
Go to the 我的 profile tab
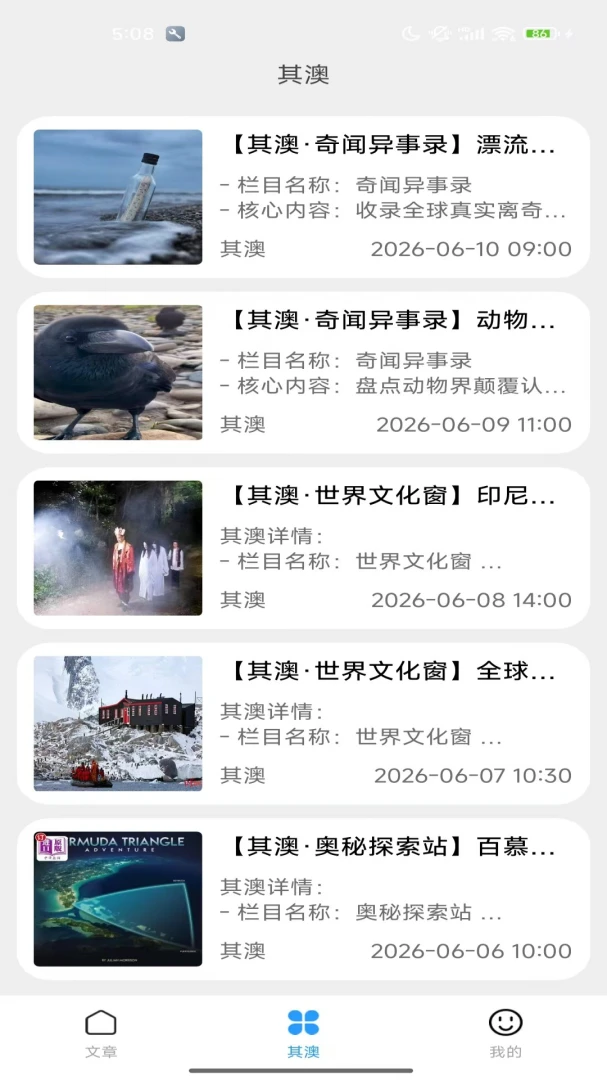(x=506, y=1033)
